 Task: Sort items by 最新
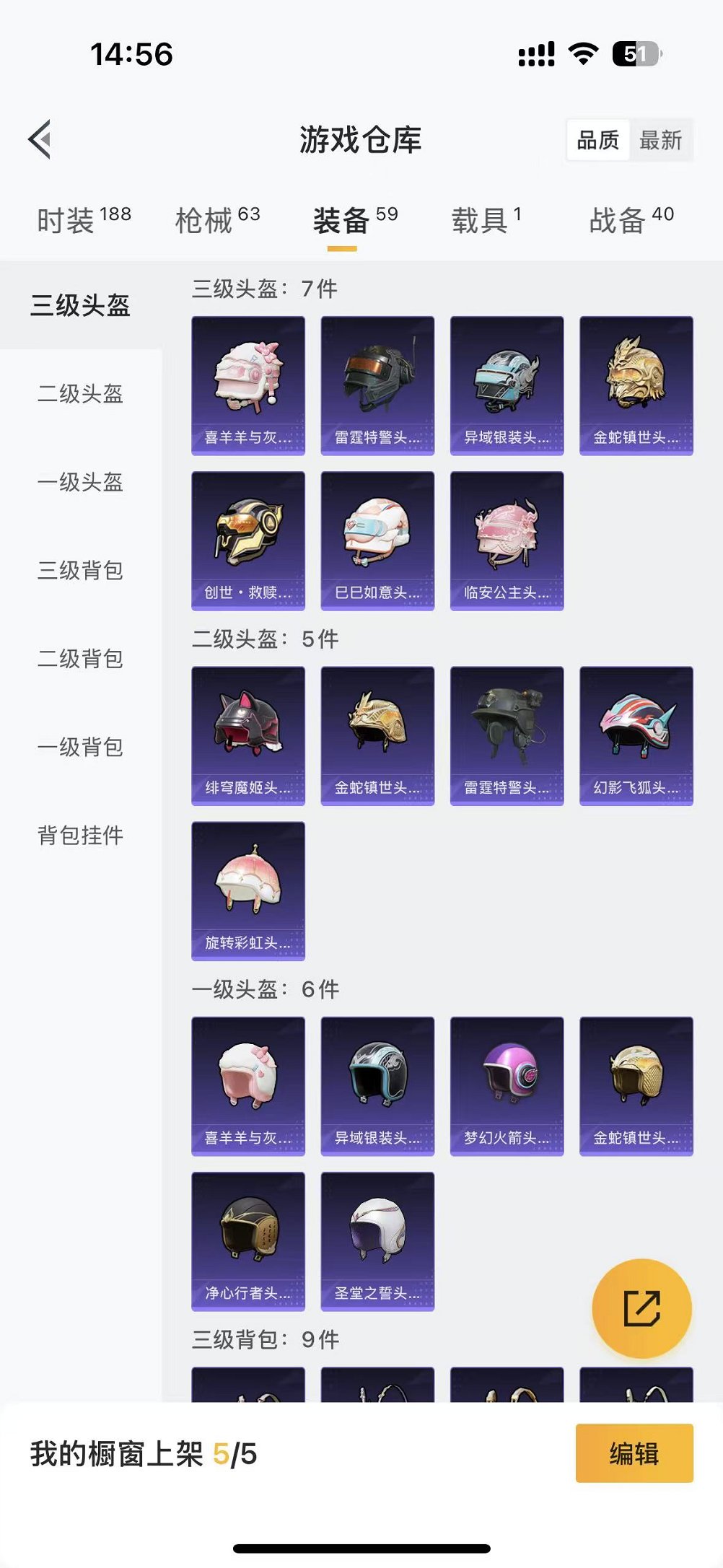660,140
